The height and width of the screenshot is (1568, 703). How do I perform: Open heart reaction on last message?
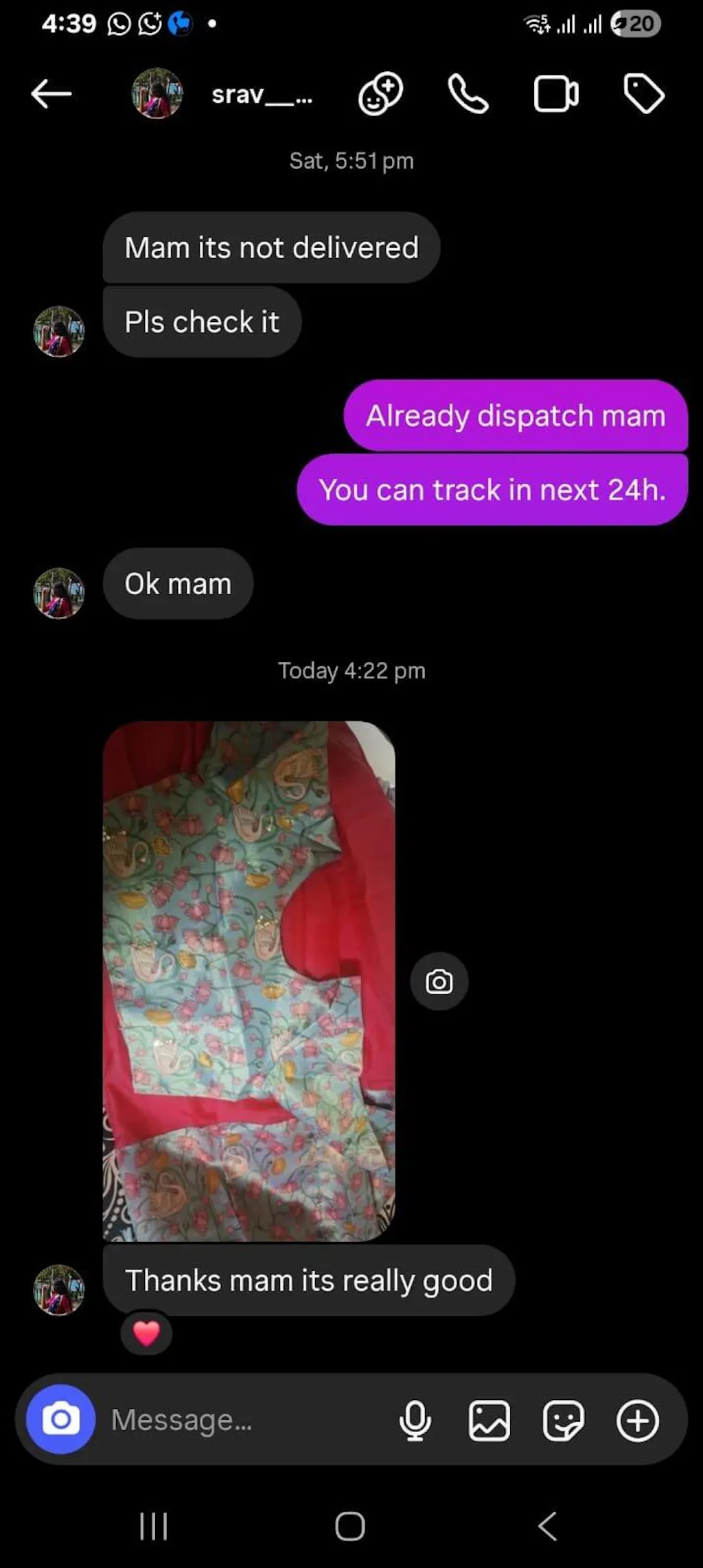coord(146,1333)
